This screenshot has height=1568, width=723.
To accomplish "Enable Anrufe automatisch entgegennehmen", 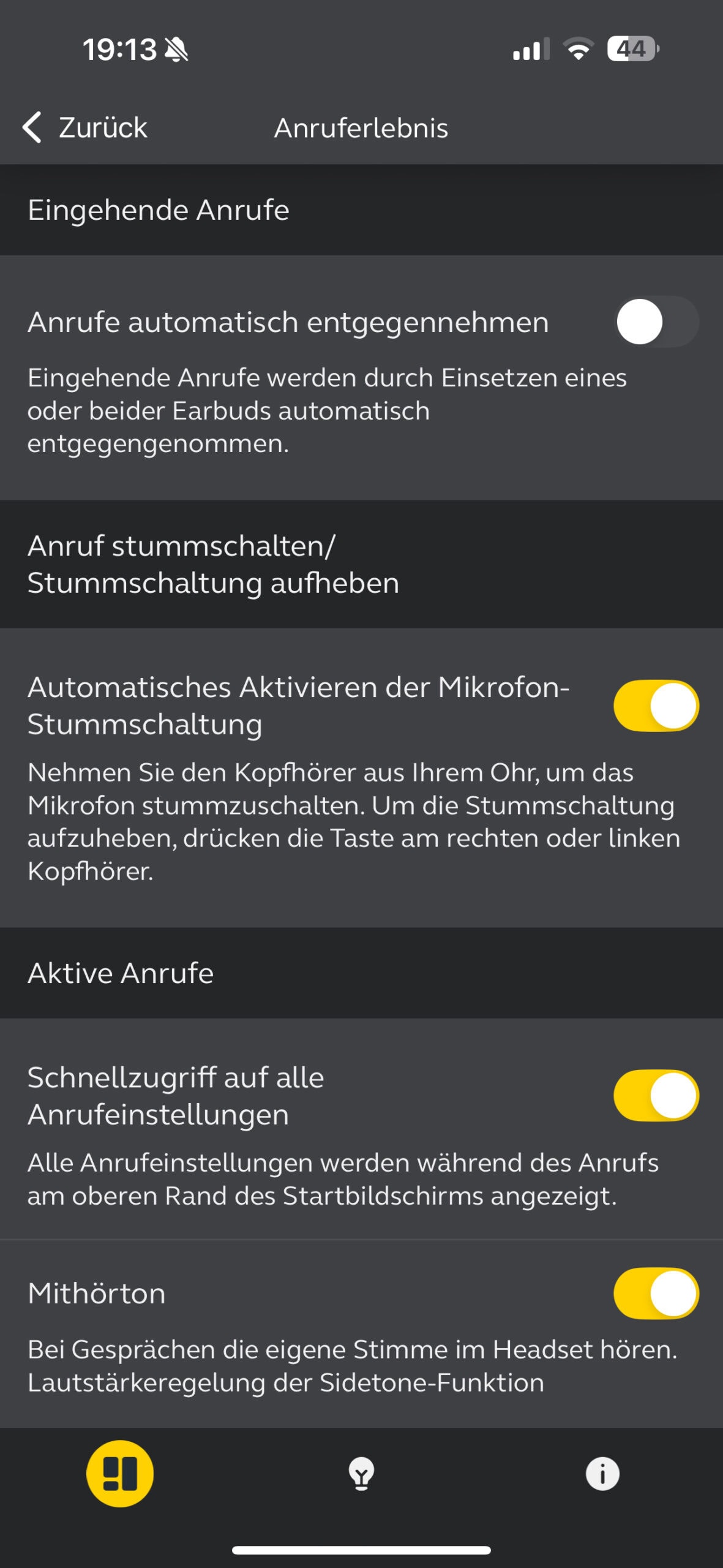I will tap(656, 322).
